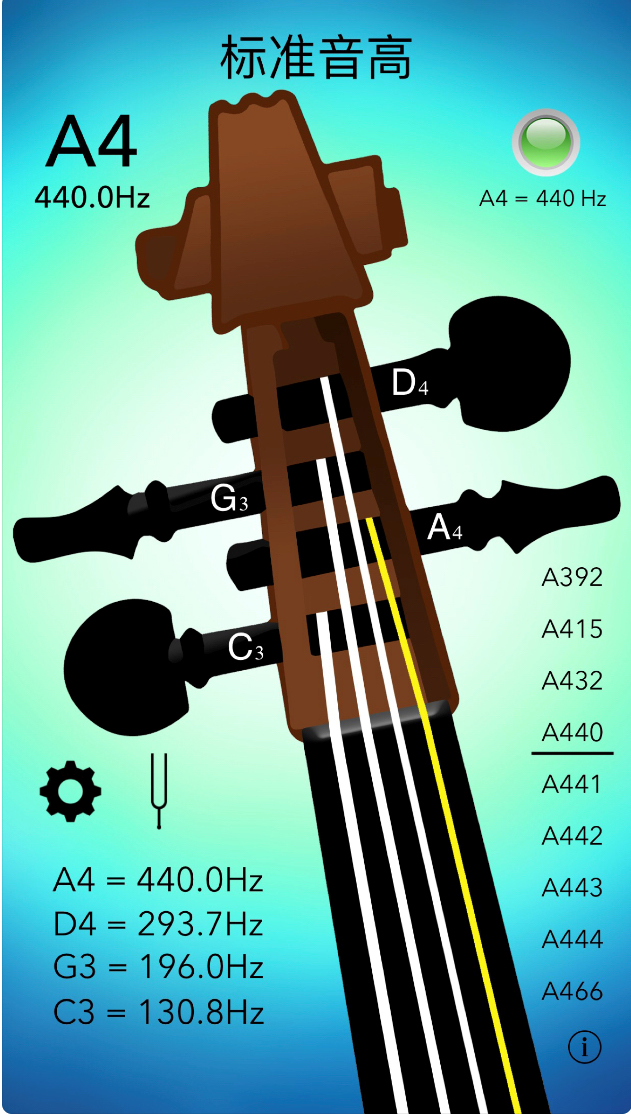Pick A441 as the reference pitch

click(572, 784)
